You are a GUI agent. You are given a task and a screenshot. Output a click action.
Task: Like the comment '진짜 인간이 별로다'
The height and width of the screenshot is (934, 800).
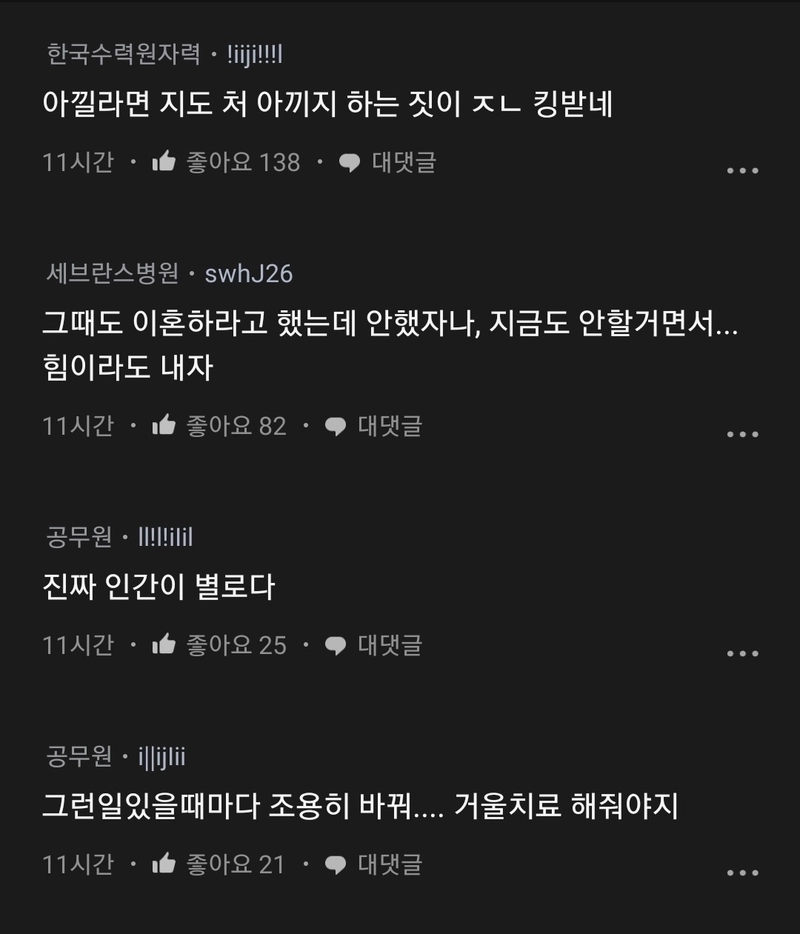[x=164, y=645]
